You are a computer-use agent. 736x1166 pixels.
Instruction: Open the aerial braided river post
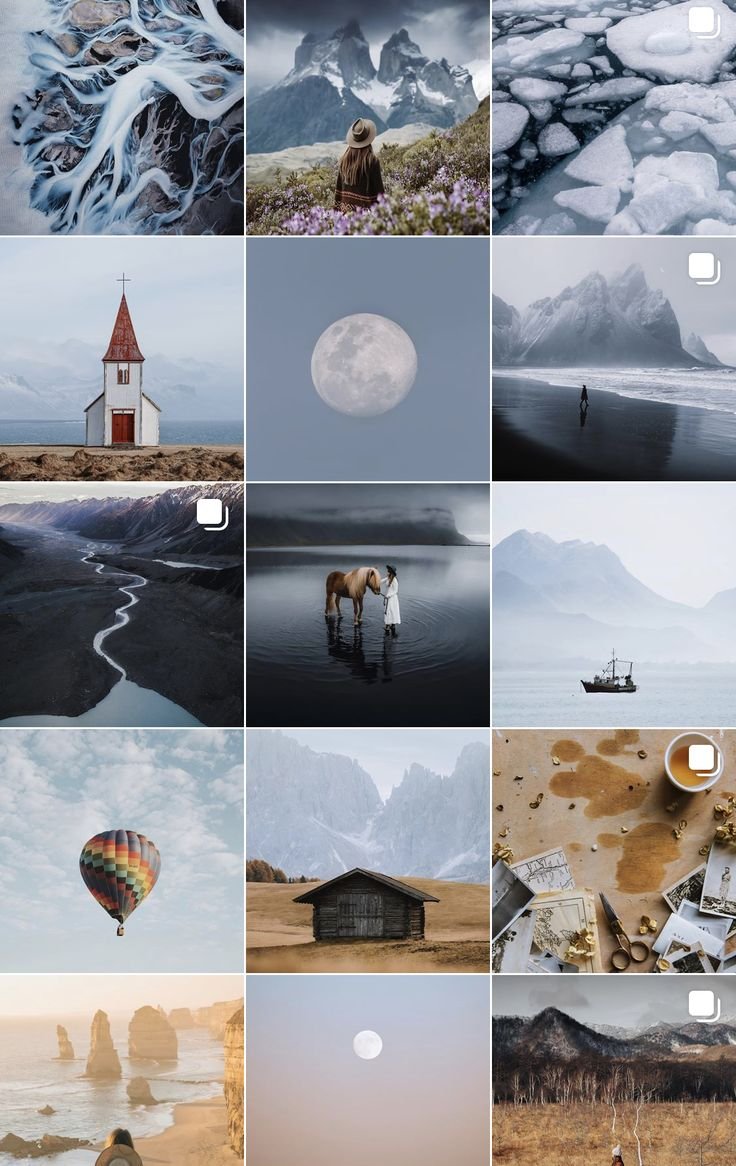121,117
